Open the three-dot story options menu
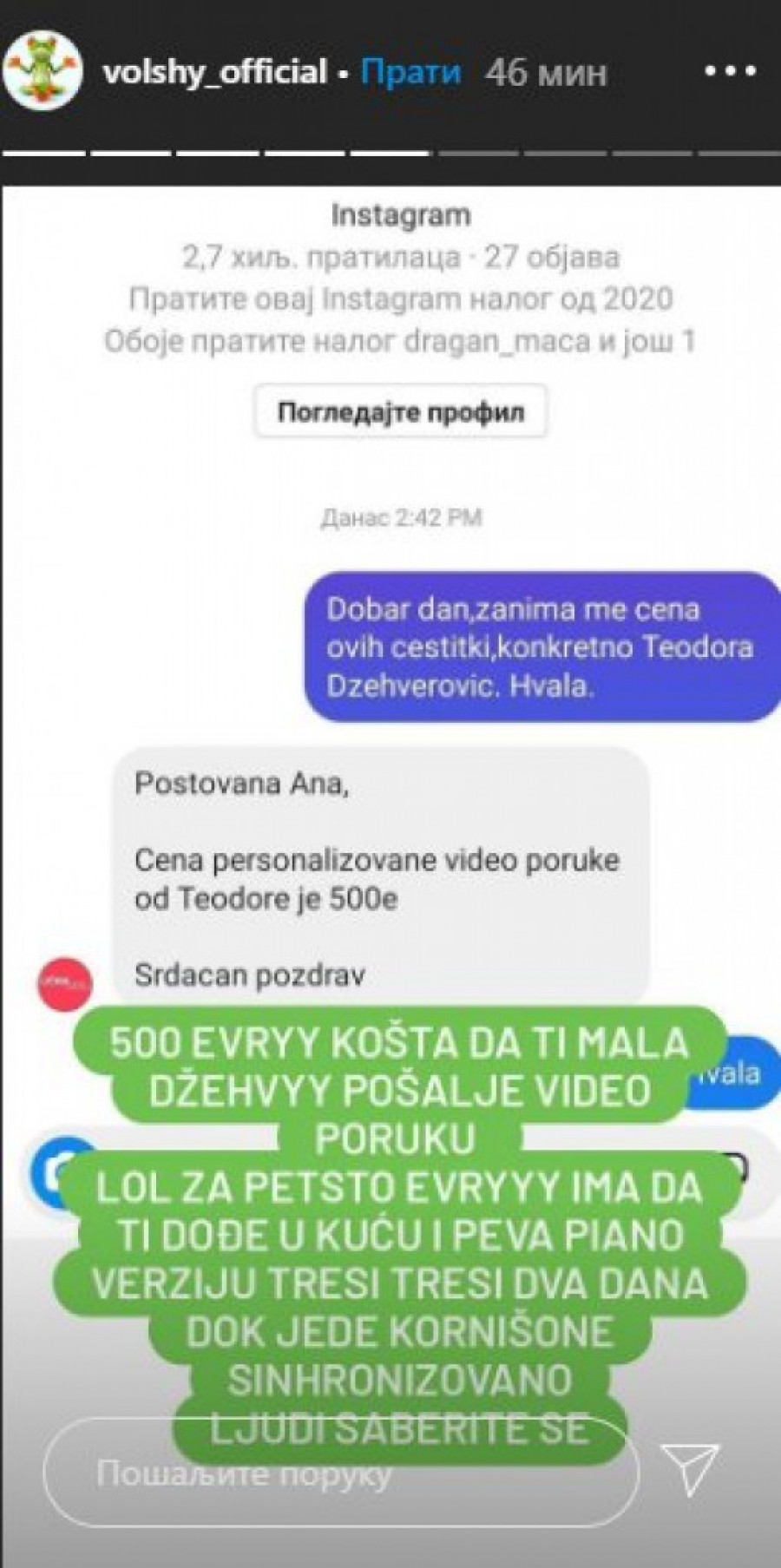This screenshot has width=781, height=1568. coord(730,71)
